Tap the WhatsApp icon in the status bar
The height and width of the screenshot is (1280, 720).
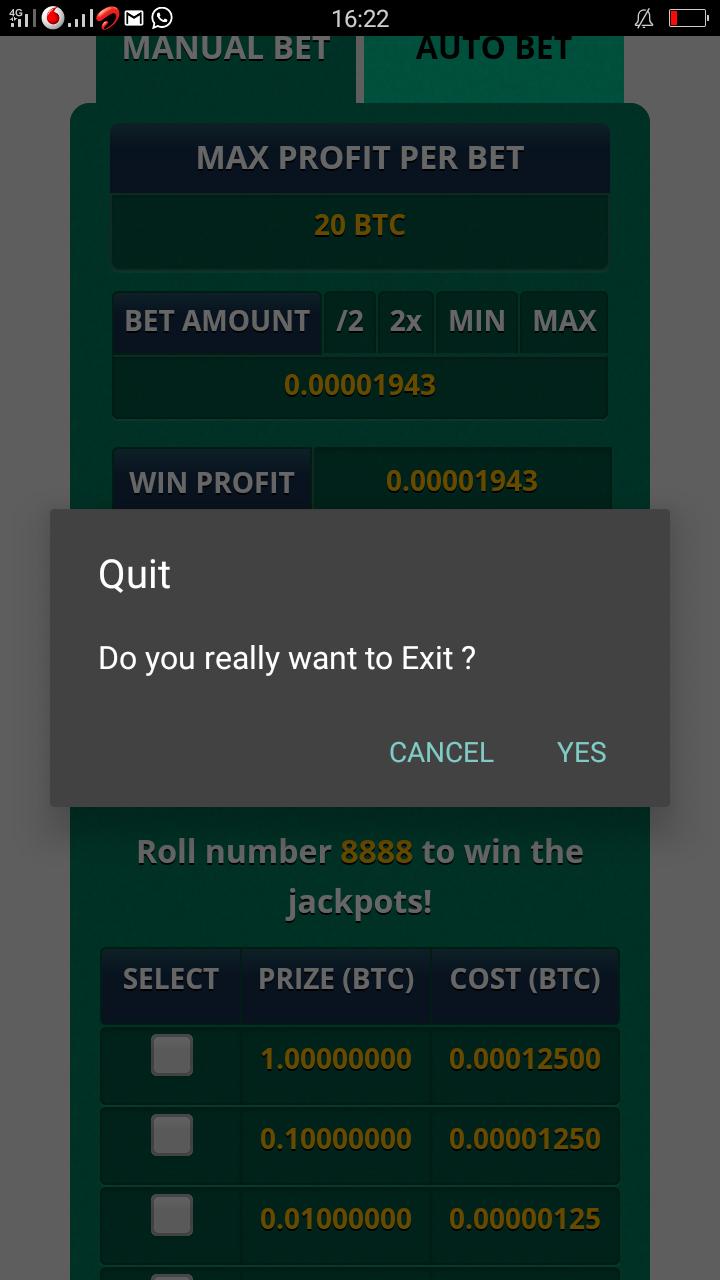coord(161,17)
